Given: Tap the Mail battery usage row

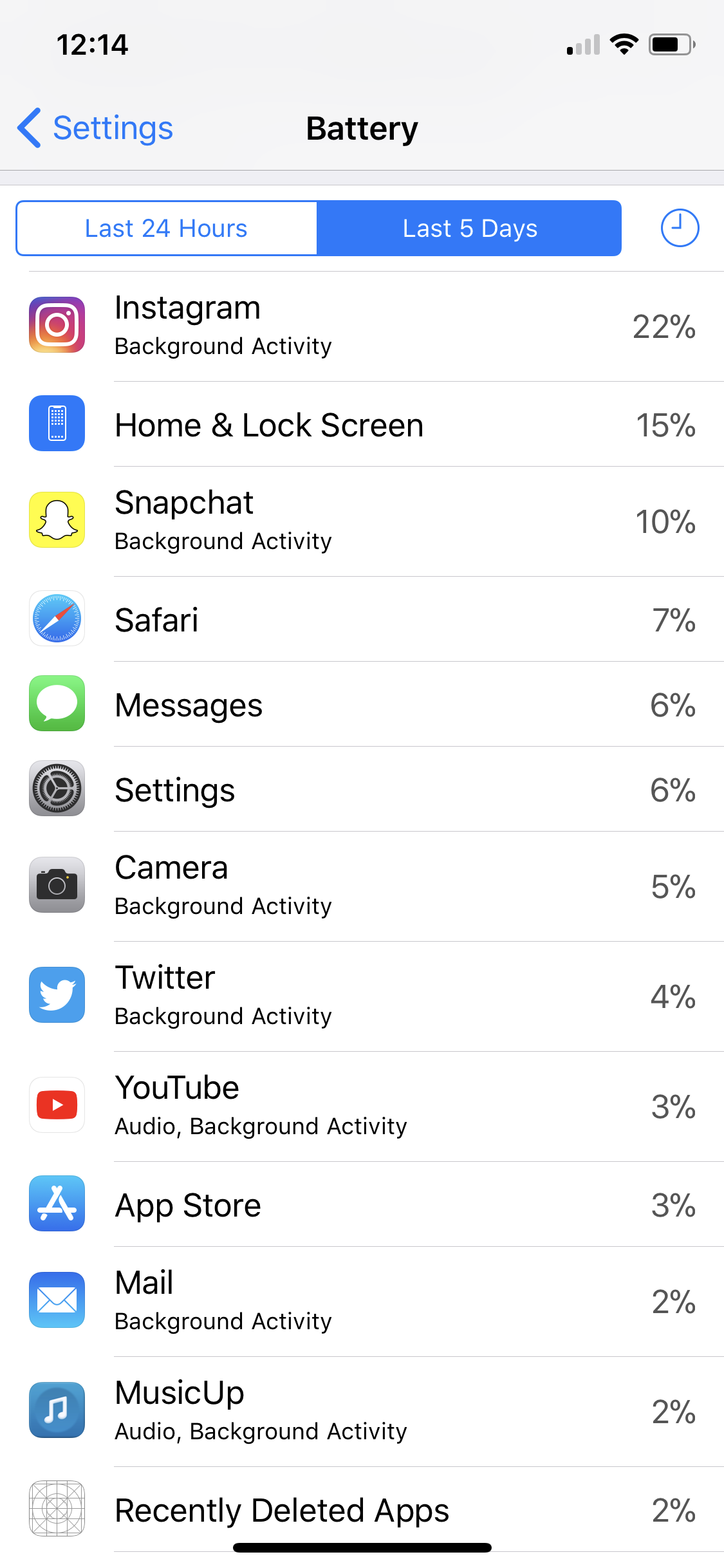Looking at the screenshot, I should (x=362, y=1302).
